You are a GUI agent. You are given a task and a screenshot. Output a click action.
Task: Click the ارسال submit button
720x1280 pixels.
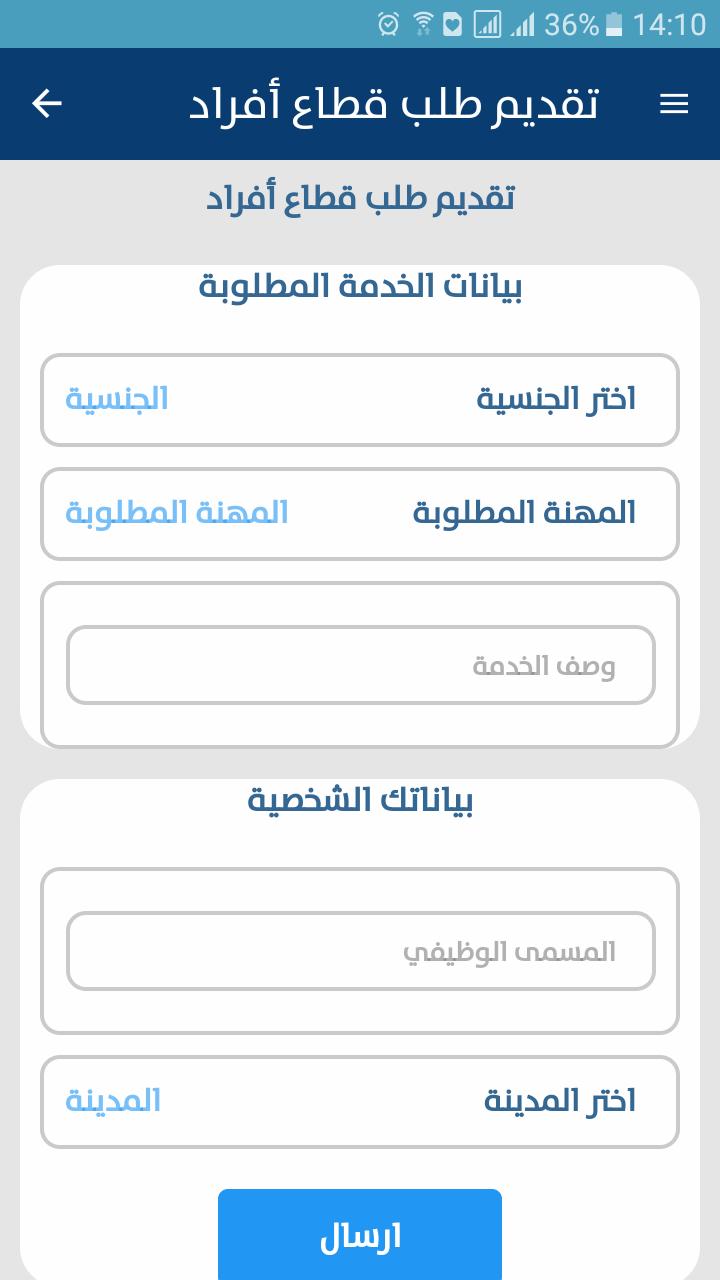[360, 1234]
